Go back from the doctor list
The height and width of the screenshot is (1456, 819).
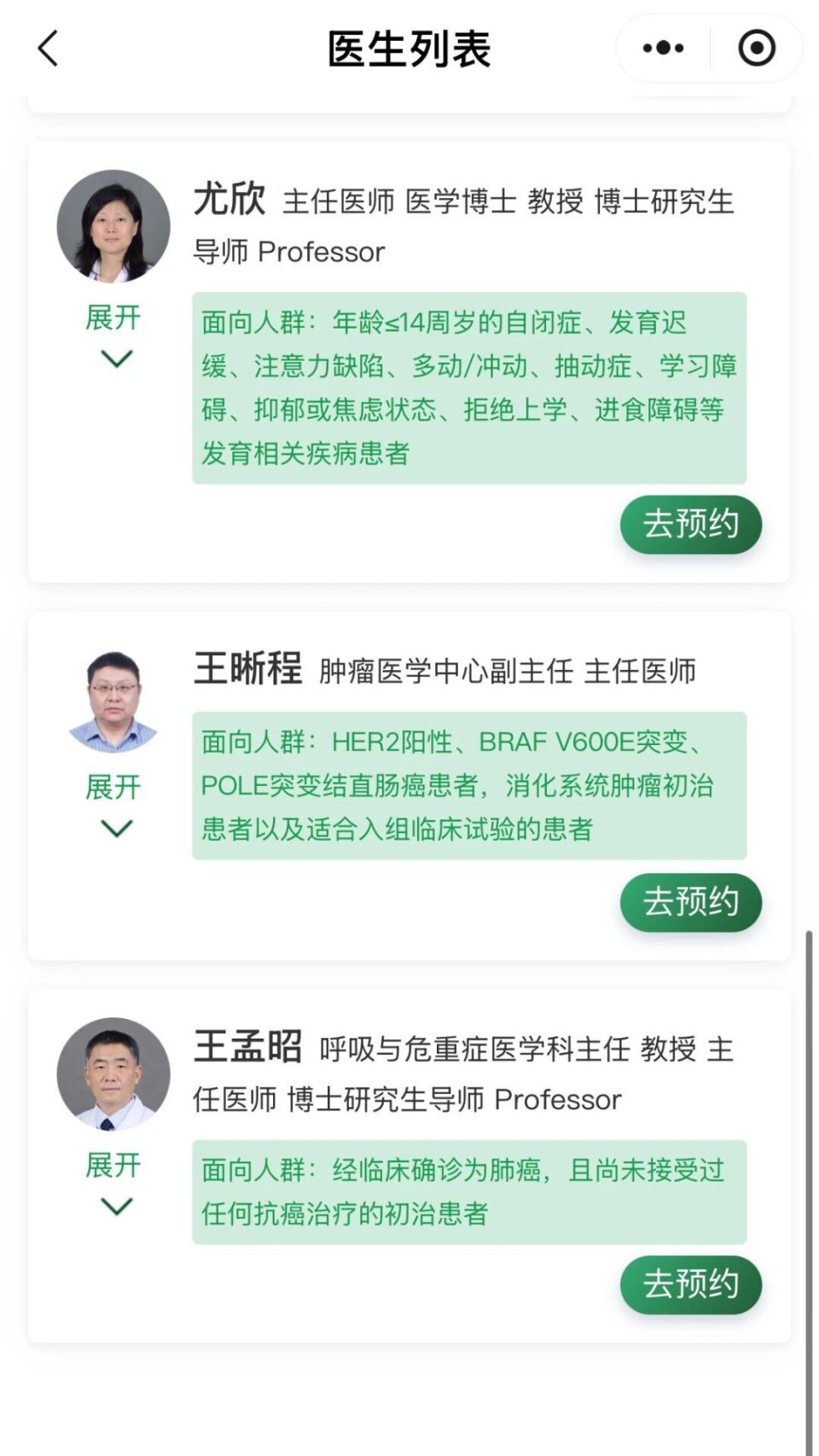point(49,49)
